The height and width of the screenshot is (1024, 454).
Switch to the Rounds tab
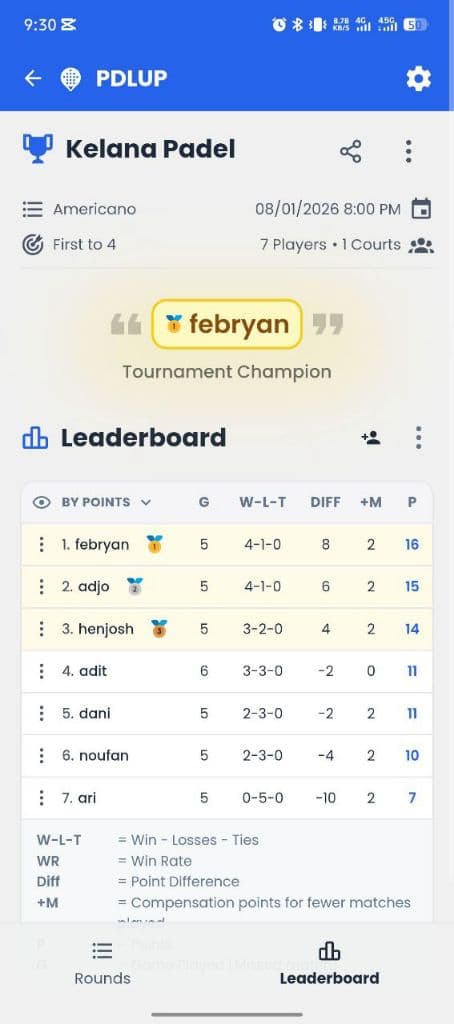102,963
